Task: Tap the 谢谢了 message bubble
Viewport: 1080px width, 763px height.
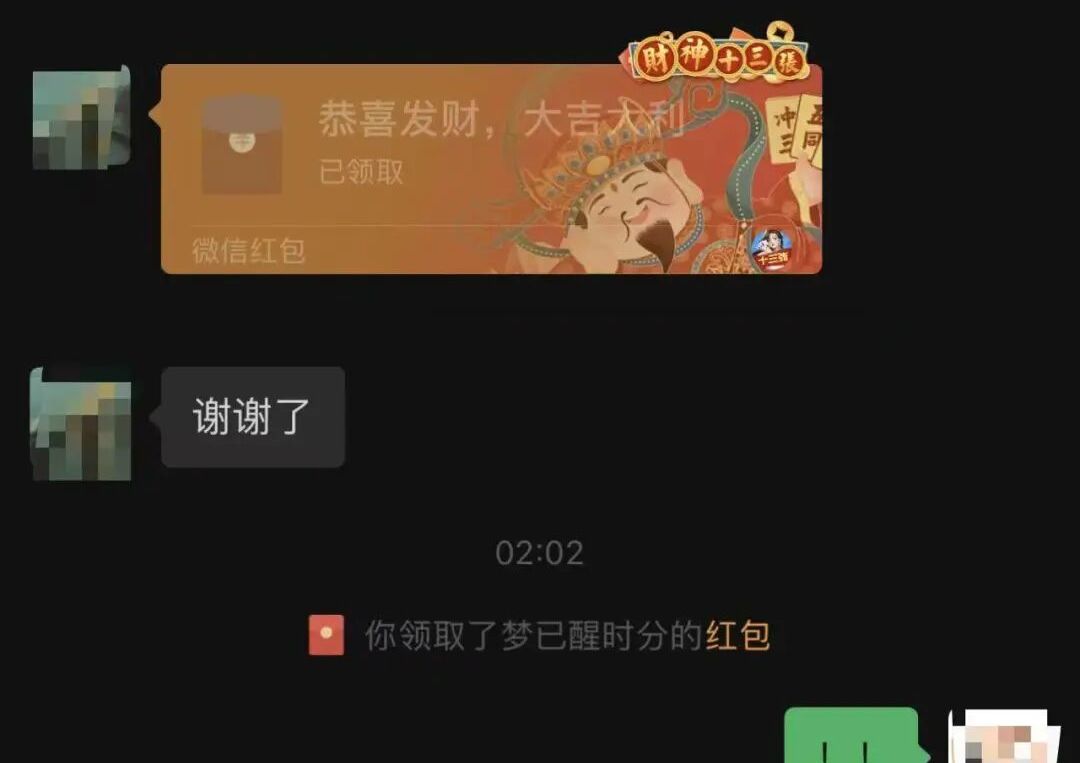Action: pyautogui.click(x=252, y=417)
